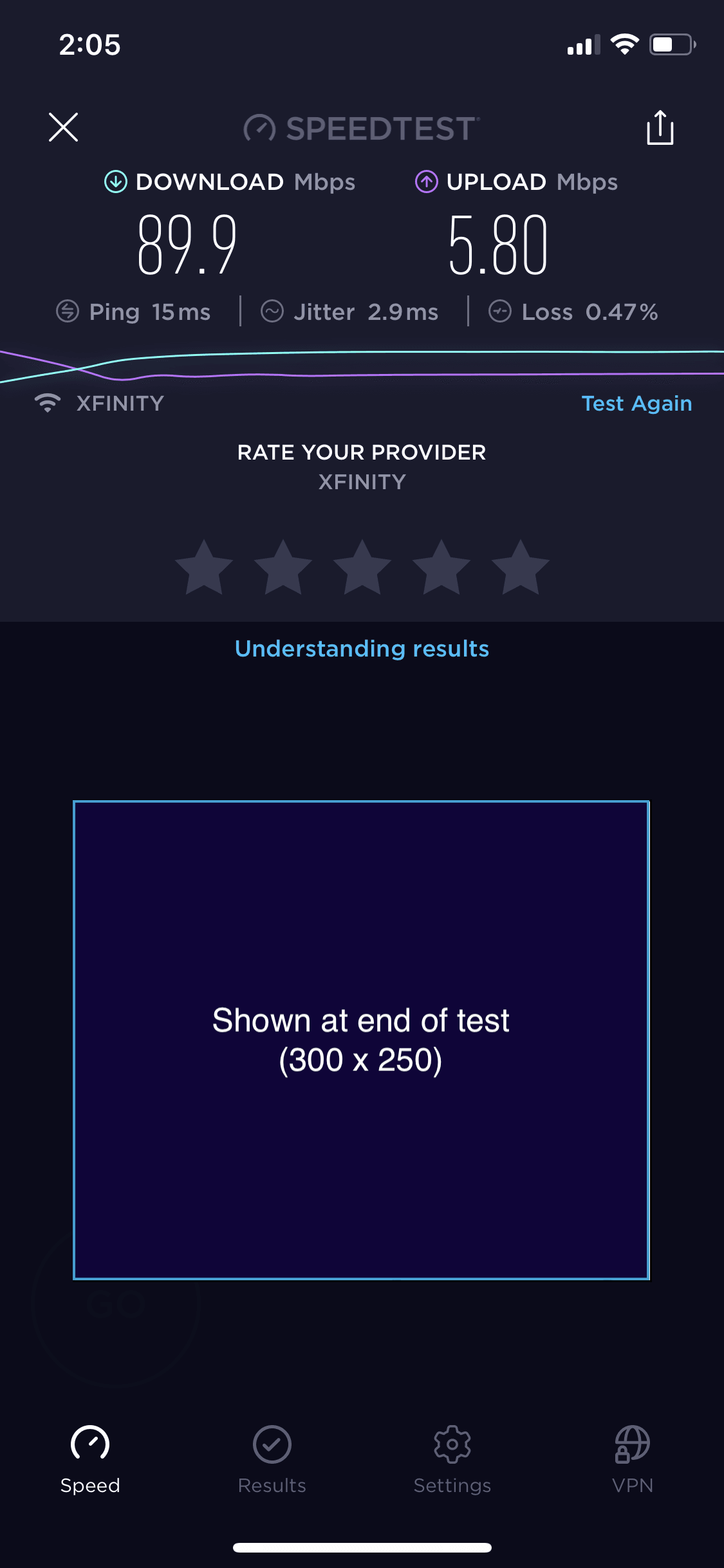Select the middle third star rating
Screen dimensions: 724x1568
362,566
